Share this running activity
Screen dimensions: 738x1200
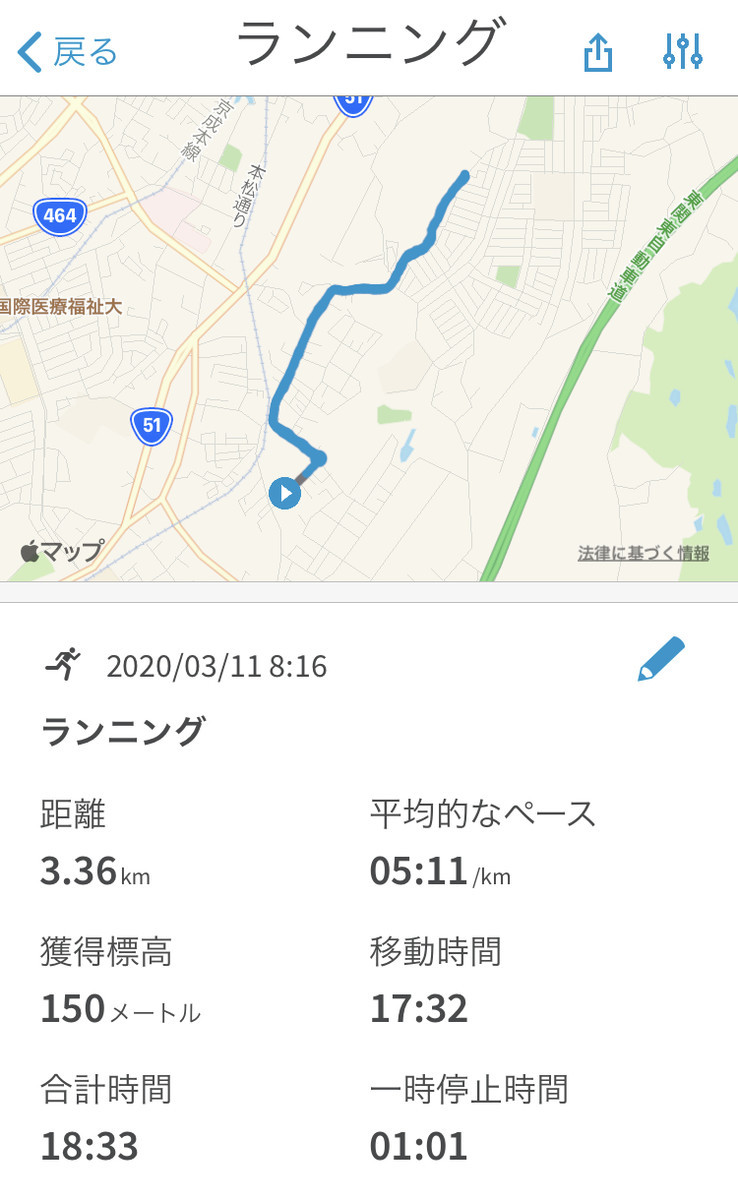click(597, 52)
